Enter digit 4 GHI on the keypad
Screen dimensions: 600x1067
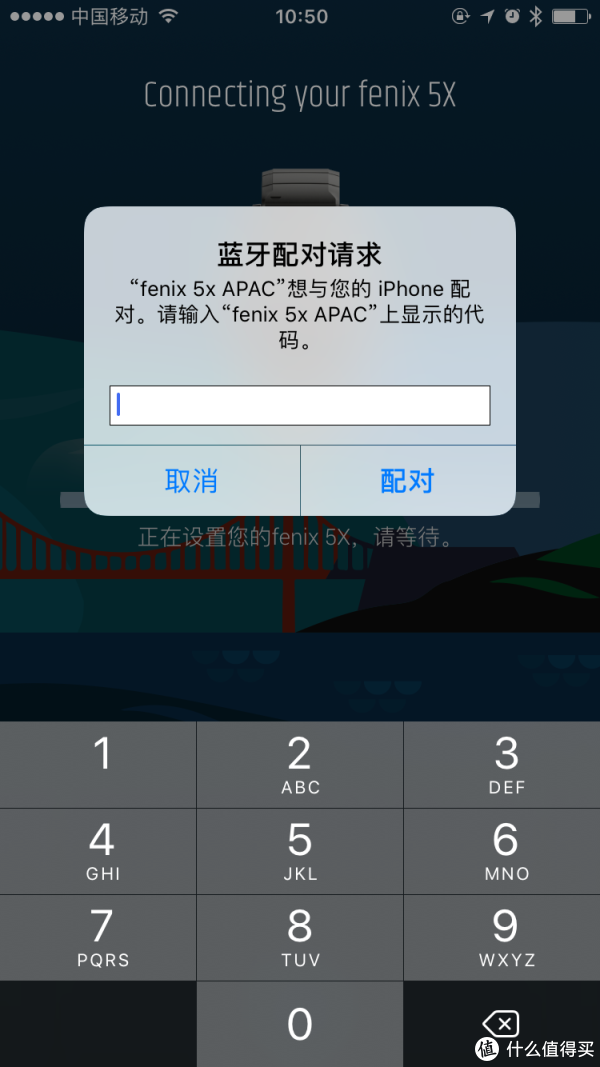(98, 851)
